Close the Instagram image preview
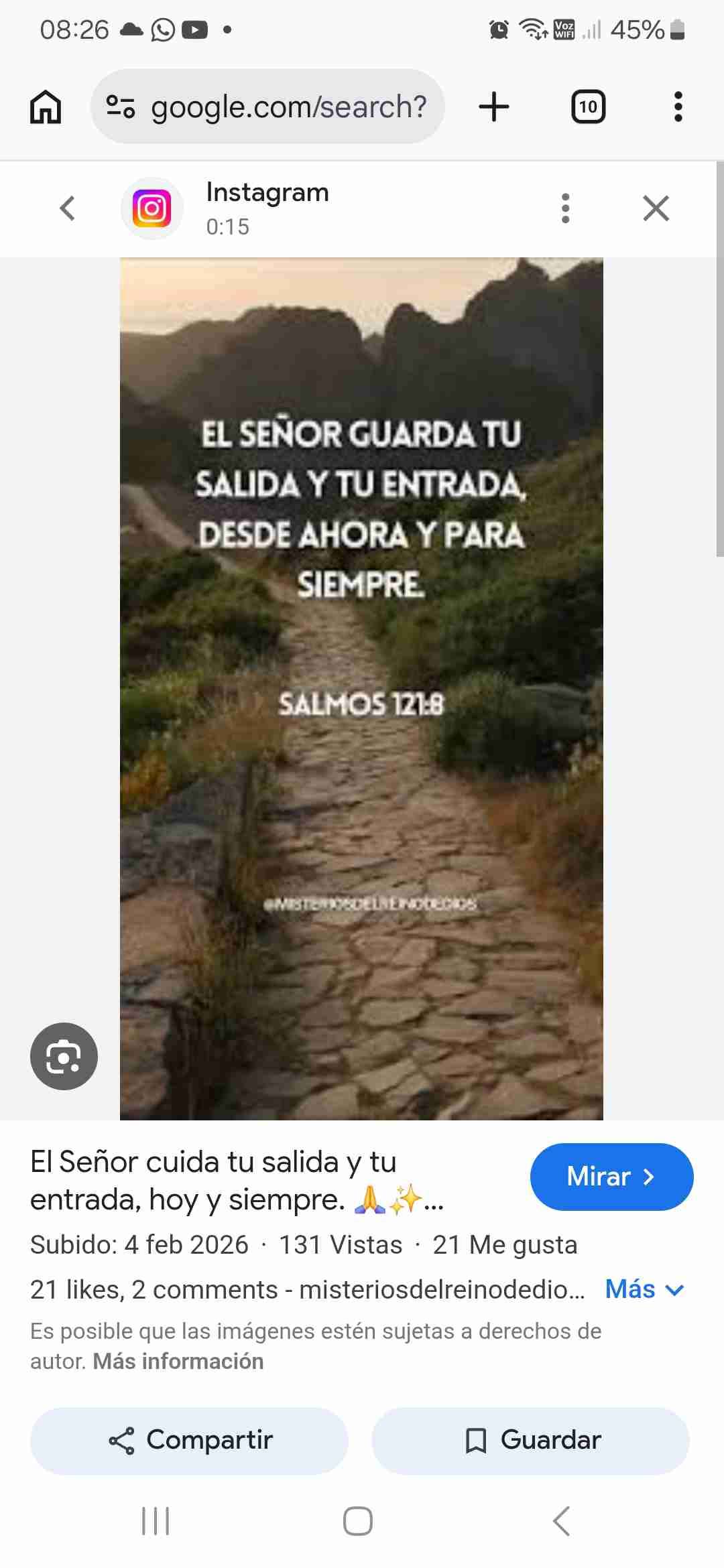Screen dimensions: 724x1568 656,208
